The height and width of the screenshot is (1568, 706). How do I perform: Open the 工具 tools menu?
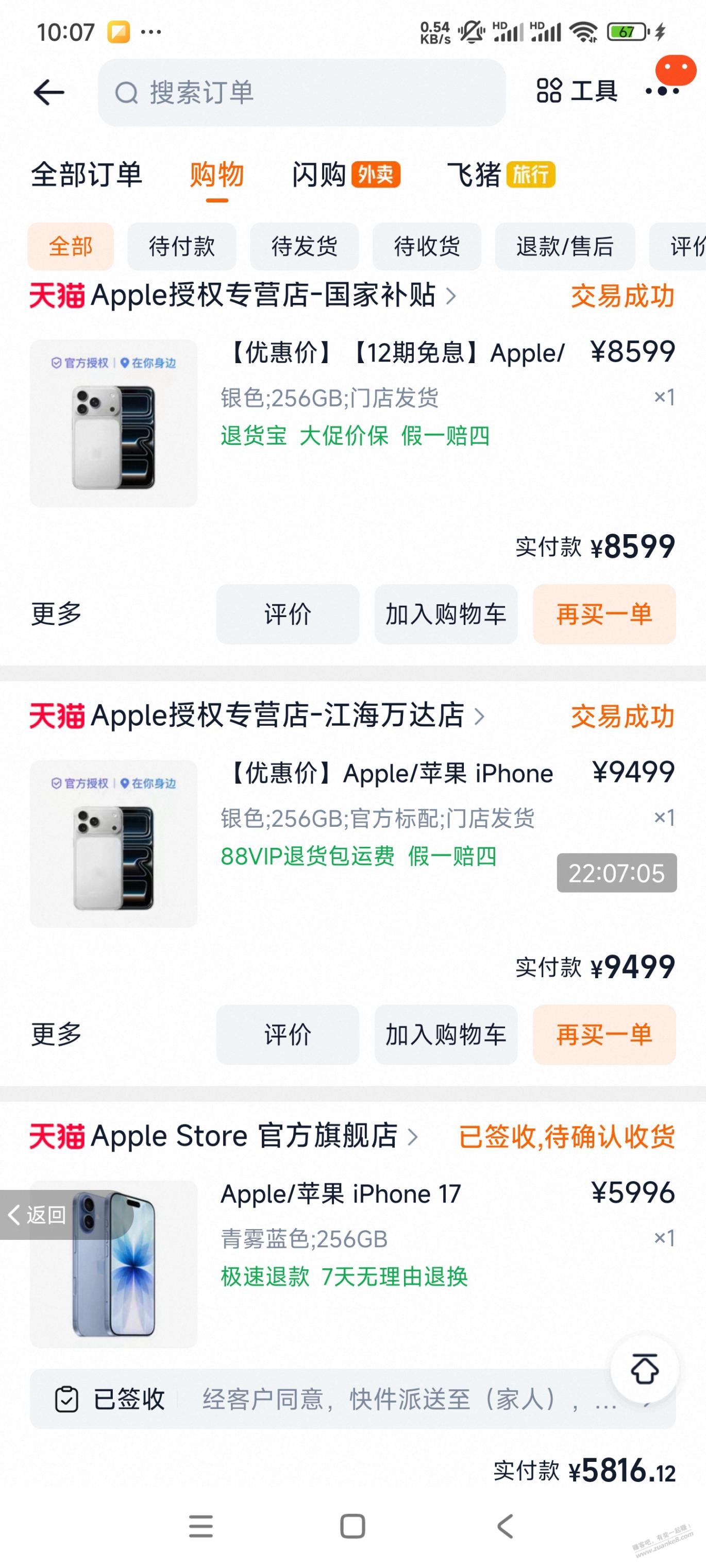coord(576,91)
